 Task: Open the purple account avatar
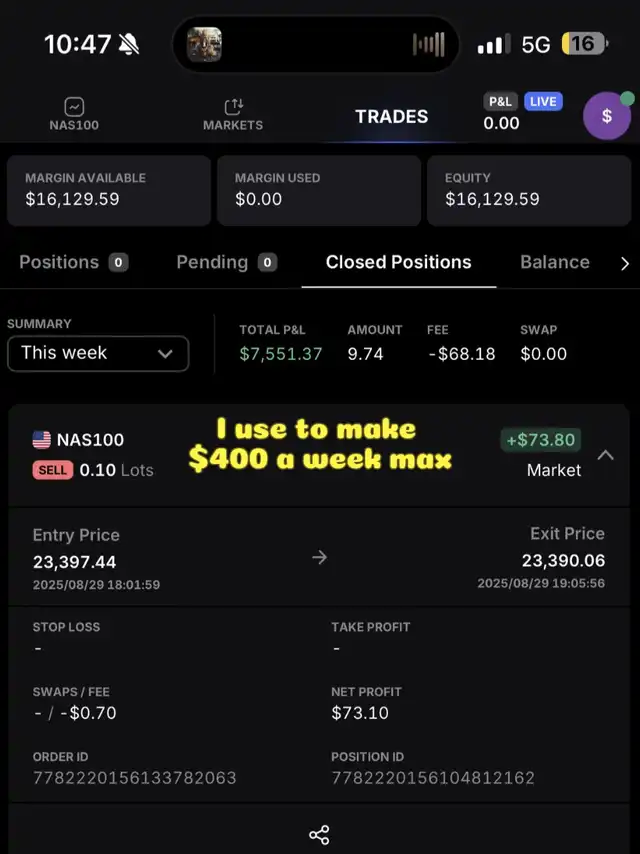tap(607, 116)
